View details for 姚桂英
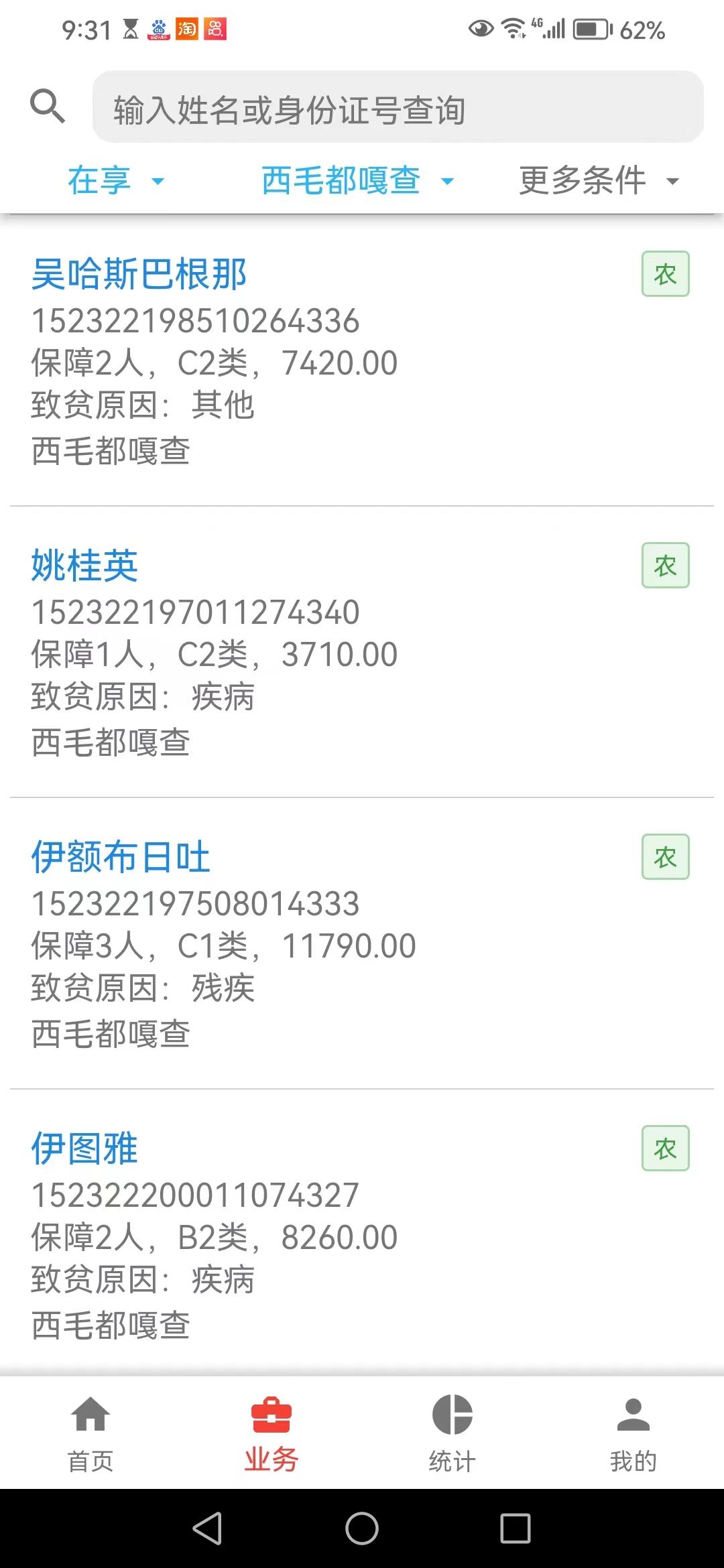The width and height of the screenshot is (724, 1568). point(362,652)
